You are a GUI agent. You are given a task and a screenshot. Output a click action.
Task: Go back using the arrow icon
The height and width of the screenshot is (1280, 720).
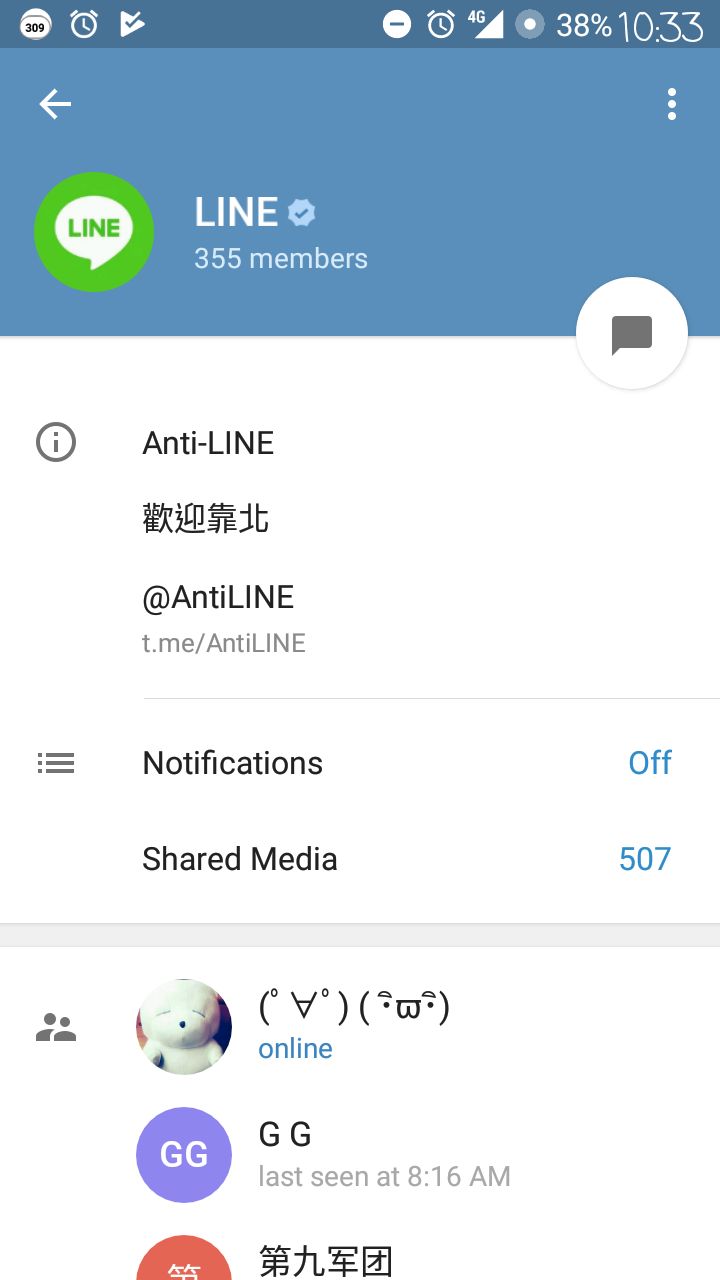tap(55, 104)
